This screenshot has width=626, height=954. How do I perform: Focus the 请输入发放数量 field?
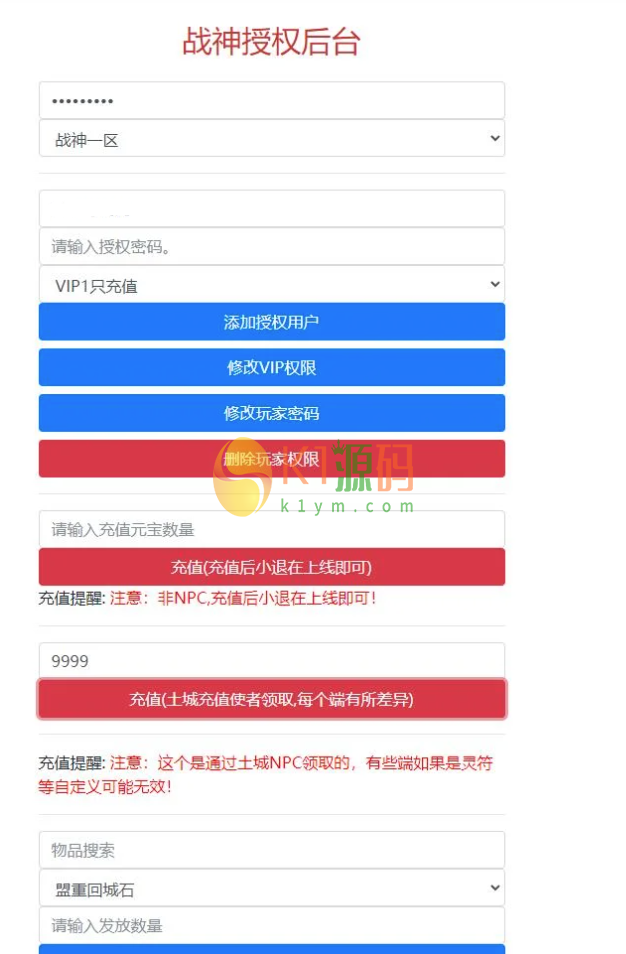click(x=271, y=925)
